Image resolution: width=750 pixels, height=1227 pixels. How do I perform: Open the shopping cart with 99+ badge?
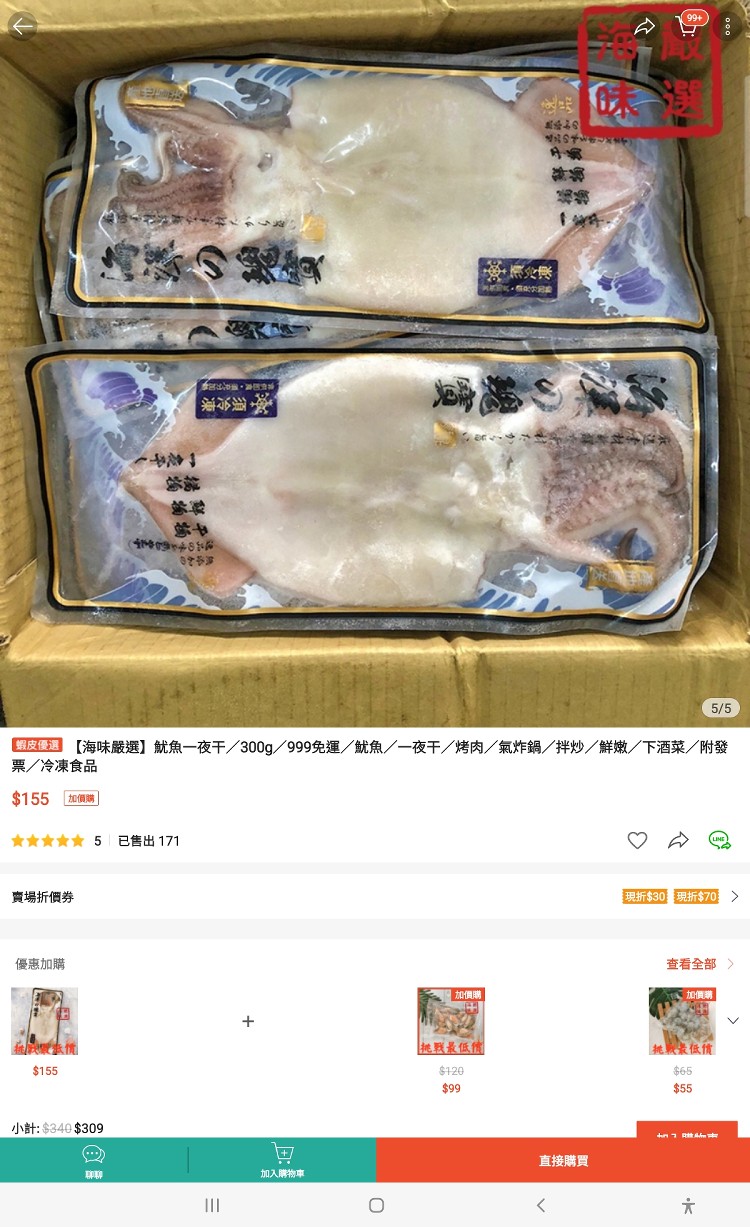(x=689, y=26)
